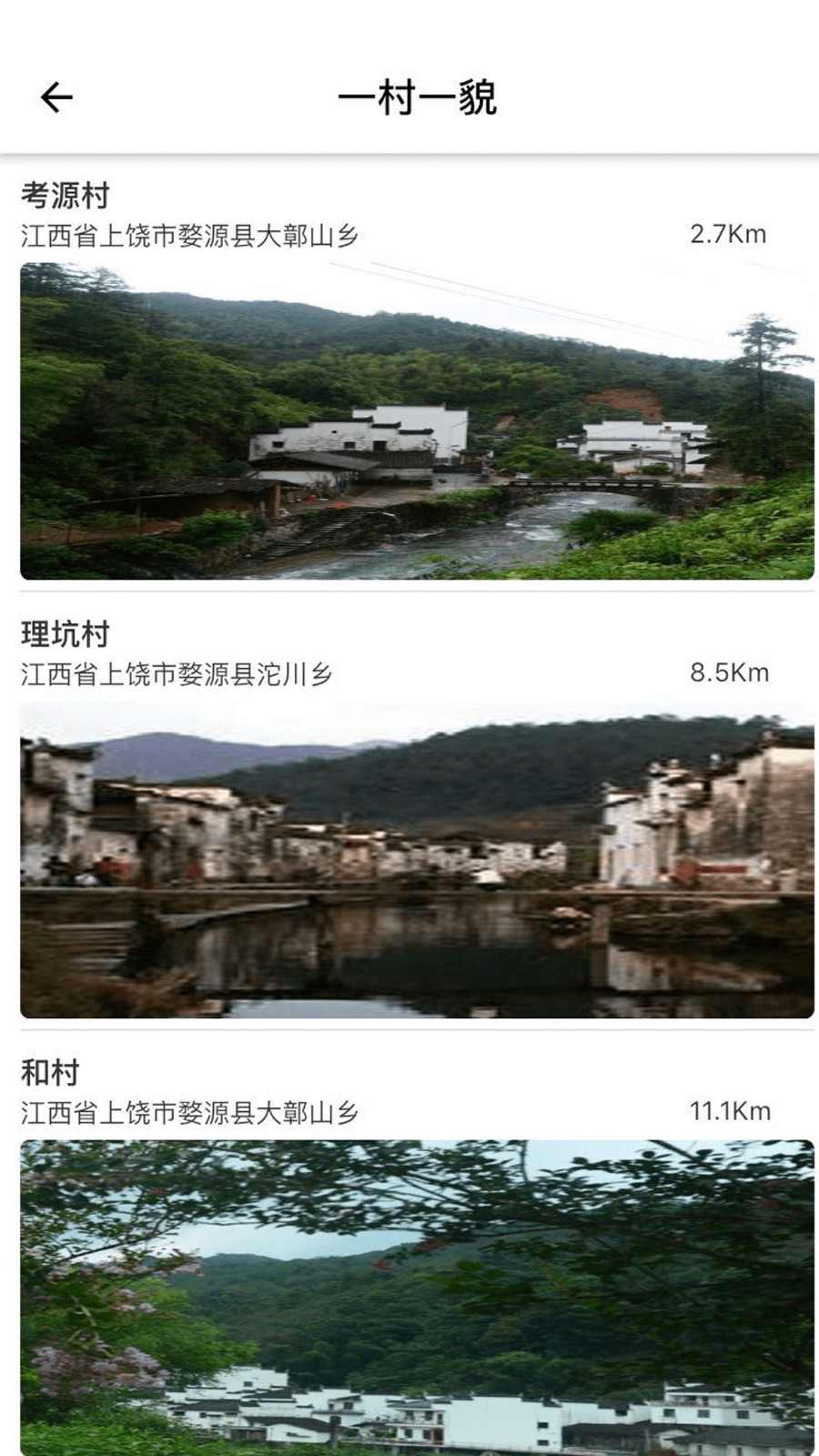Open the 理坑村 village card
This screenshot has width=819, height=1456.
click(x=417, y=859)
